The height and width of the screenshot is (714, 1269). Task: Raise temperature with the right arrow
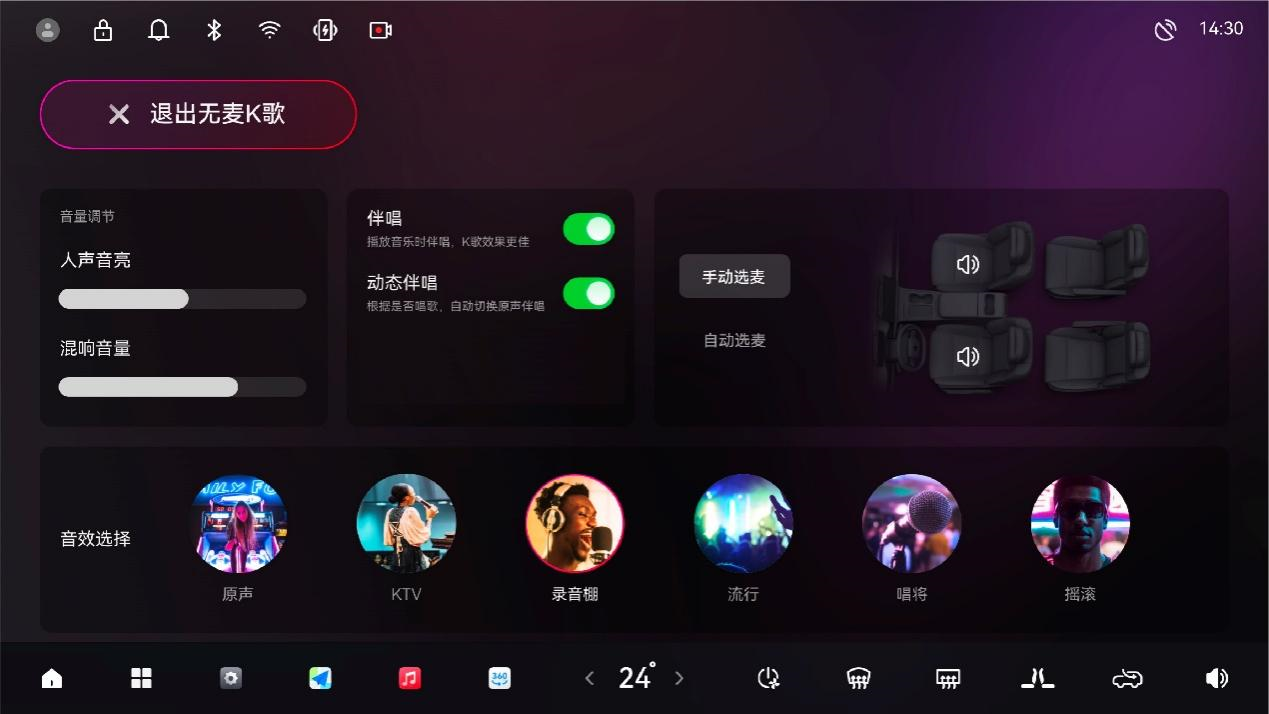[x=680, y=679]
